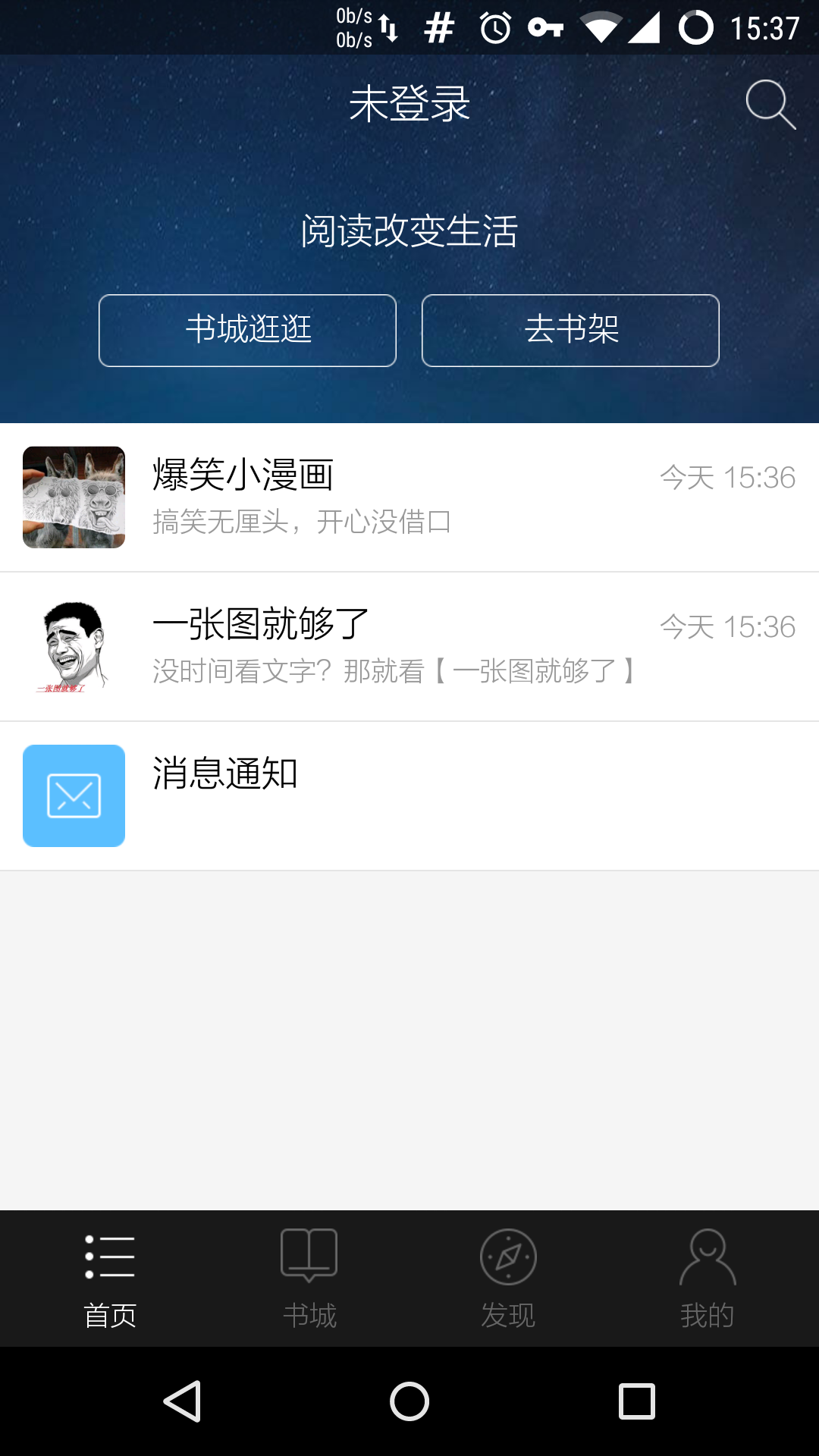Open 消息通知 via the blue envelope icon

pos(74,795)
